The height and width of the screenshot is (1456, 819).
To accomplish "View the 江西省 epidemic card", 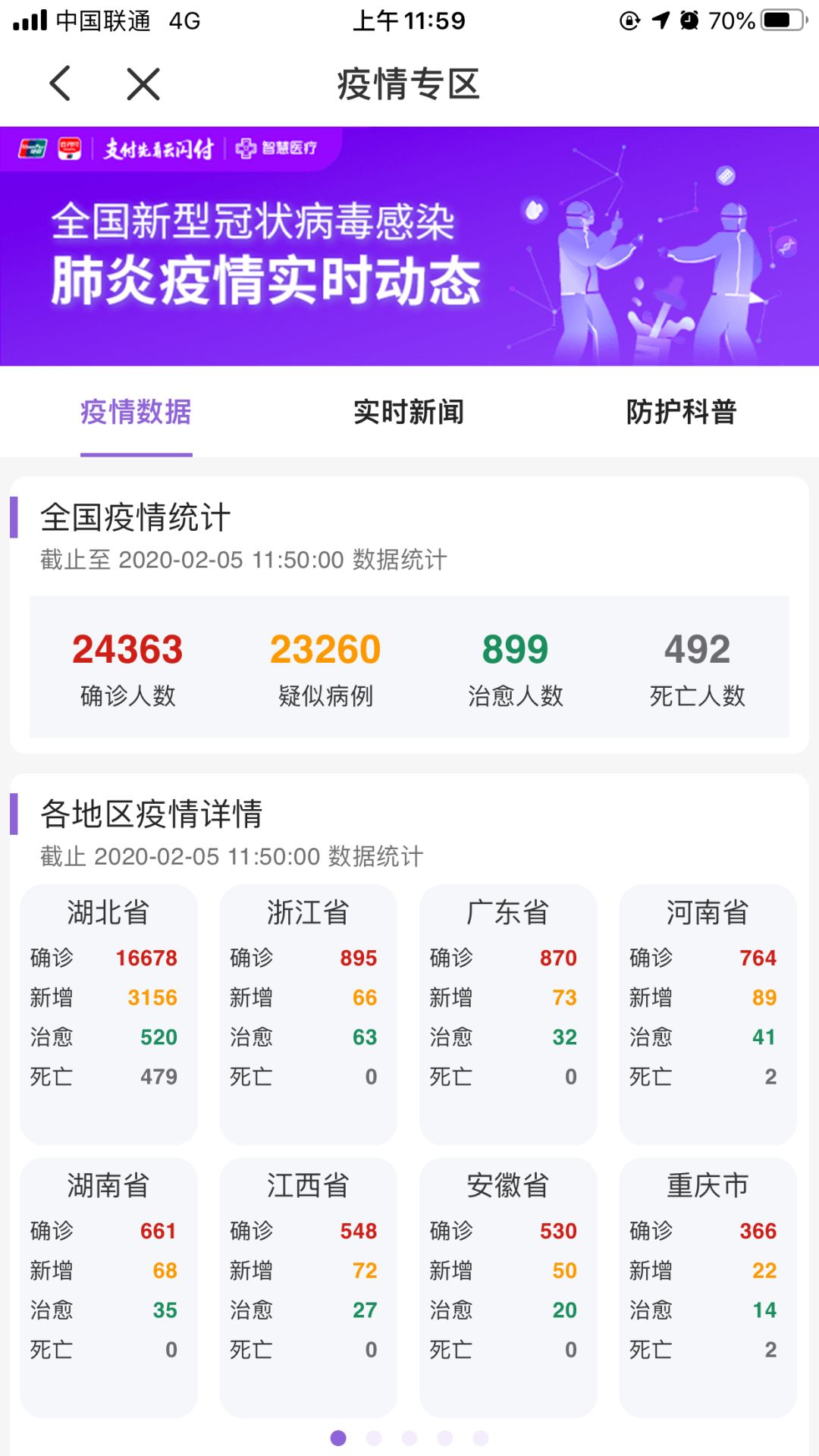I will click(308, 1286).
